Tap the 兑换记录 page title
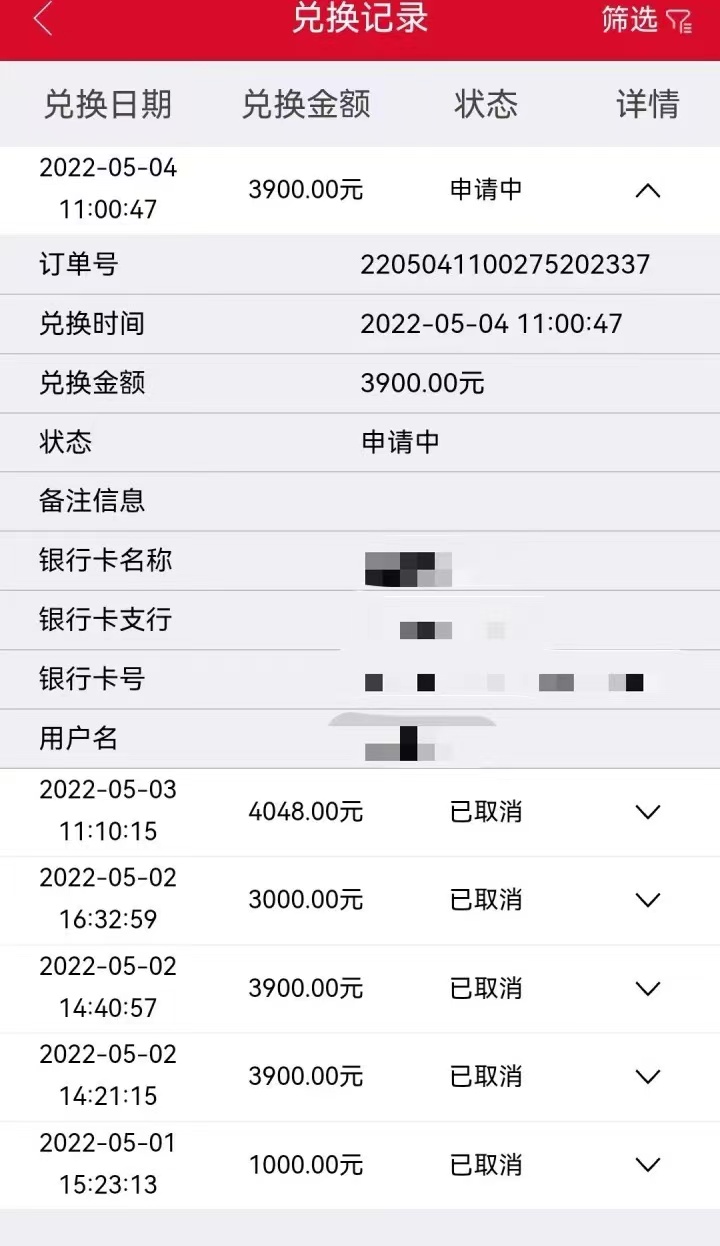The width and height of the screenshot is (720, 1246). click(360, 20)
